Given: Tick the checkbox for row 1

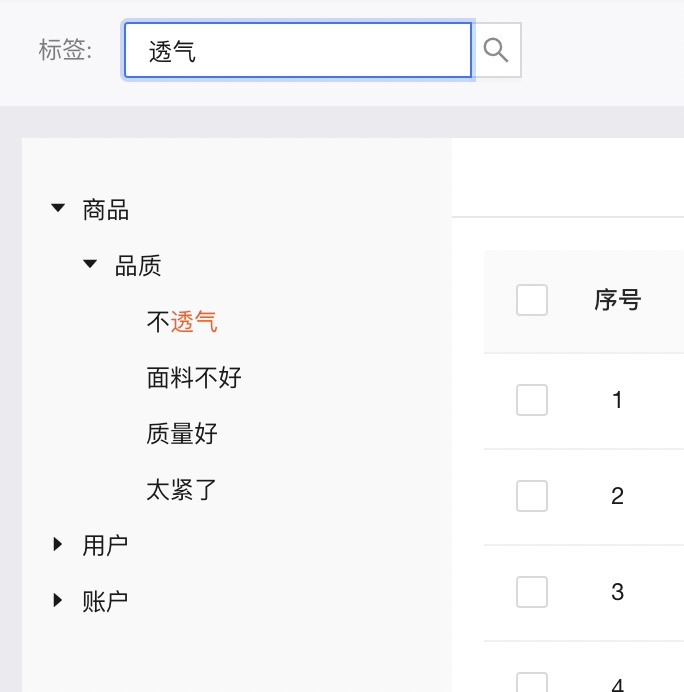Looking at the screenshot, I should click(x=532, y=400).
